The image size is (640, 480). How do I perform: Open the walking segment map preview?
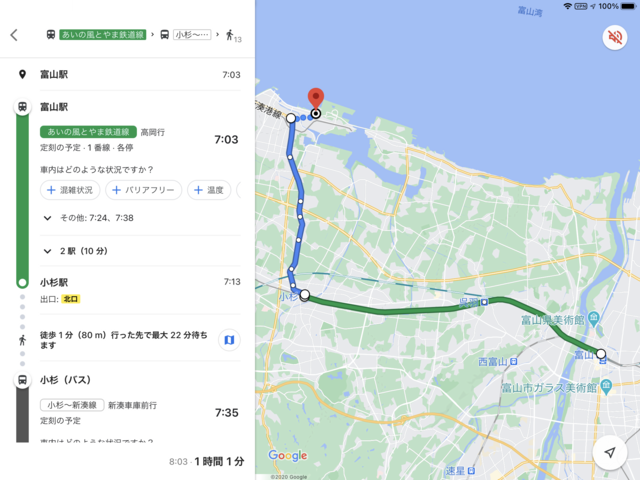(229, 340)
